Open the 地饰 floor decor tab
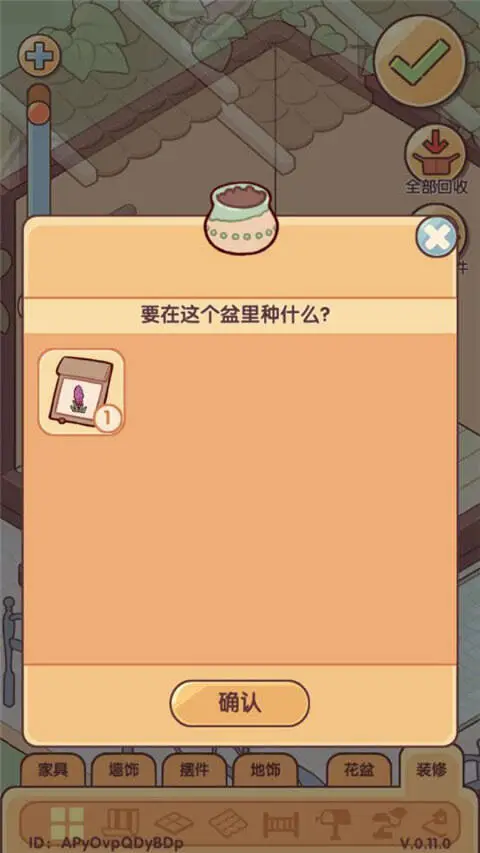Viewport: 480px width, 853px height. click(265, 770)
